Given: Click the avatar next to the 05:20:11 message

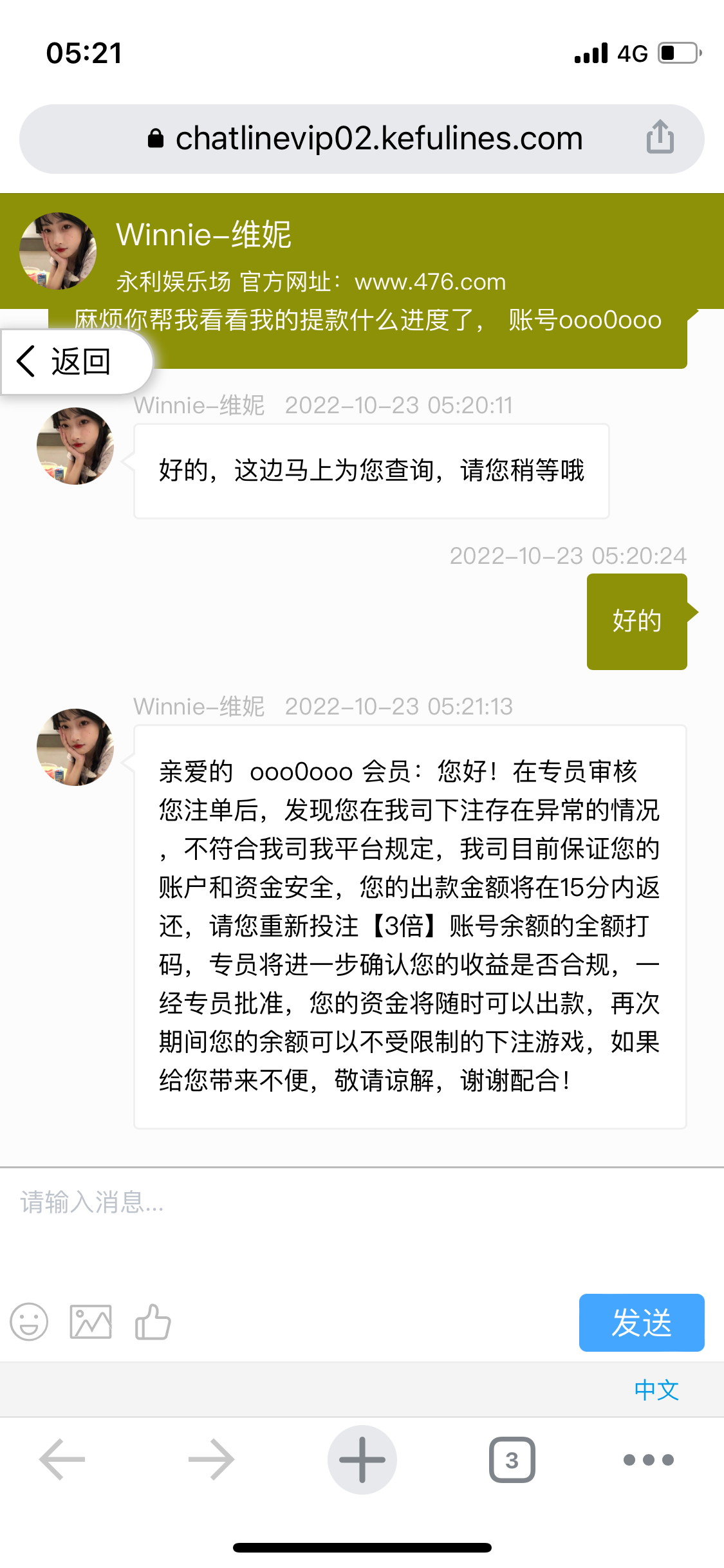Looking at the screenshot, I should (74, 447).
